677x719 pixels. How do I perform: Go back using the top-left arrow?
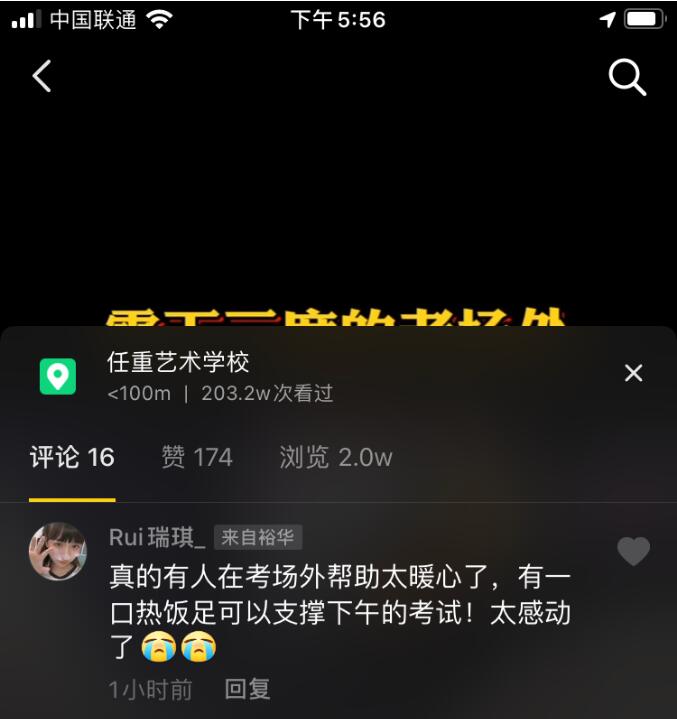[x=42, y=76]
